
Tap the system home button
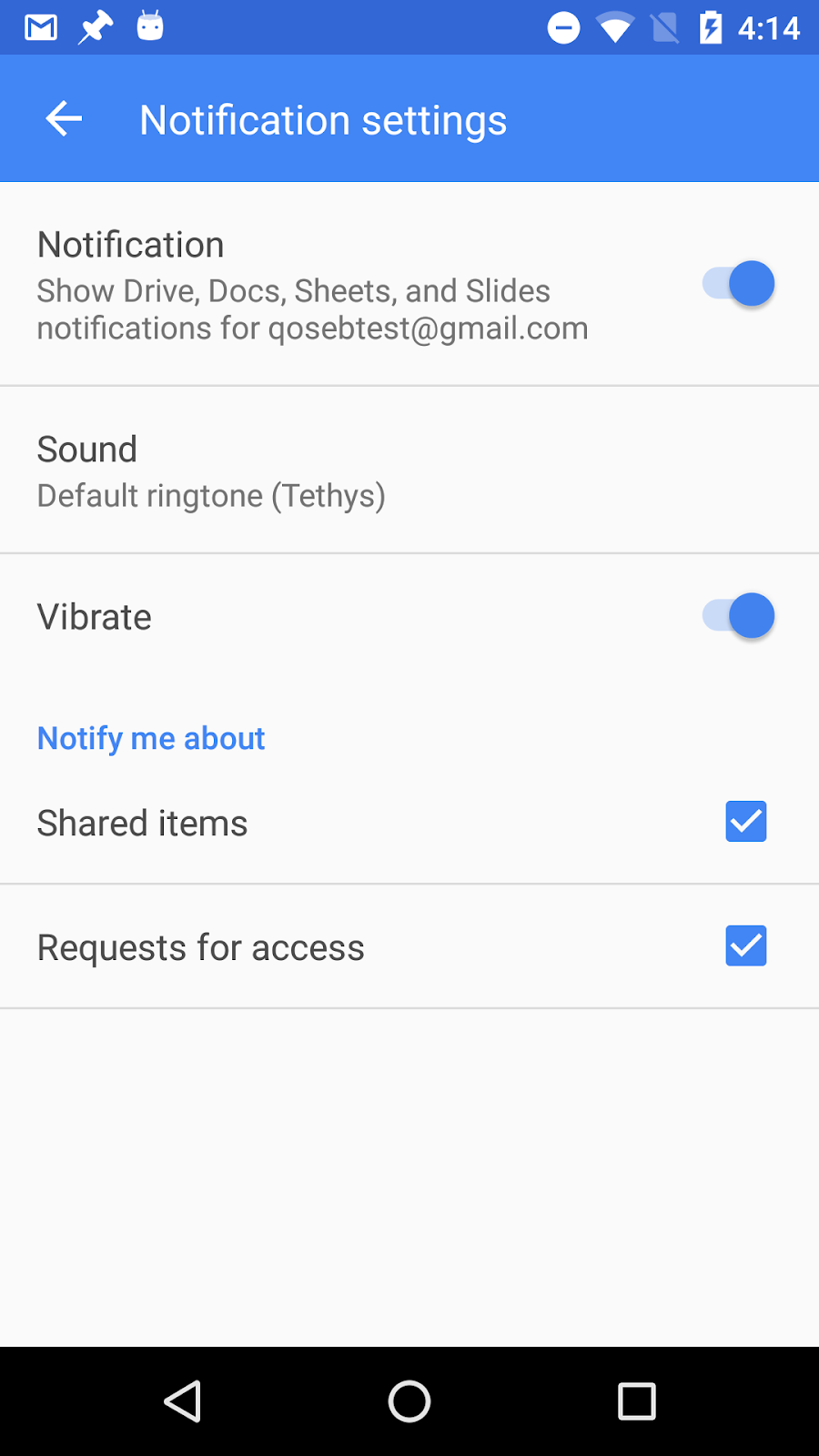pos(409,1401)
